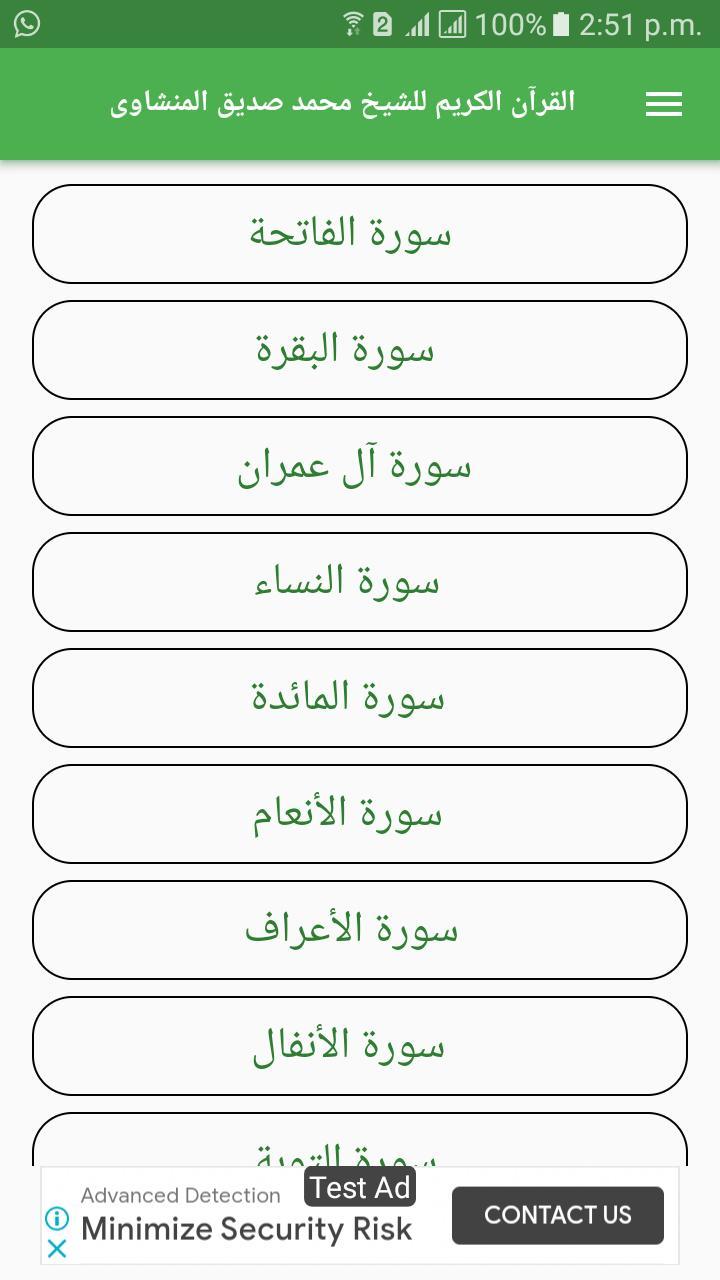This screenshot has width=720, height=1280.
Task: Open Surah Al-An'am (سورة الأنعام)
Action: (360, 814)
